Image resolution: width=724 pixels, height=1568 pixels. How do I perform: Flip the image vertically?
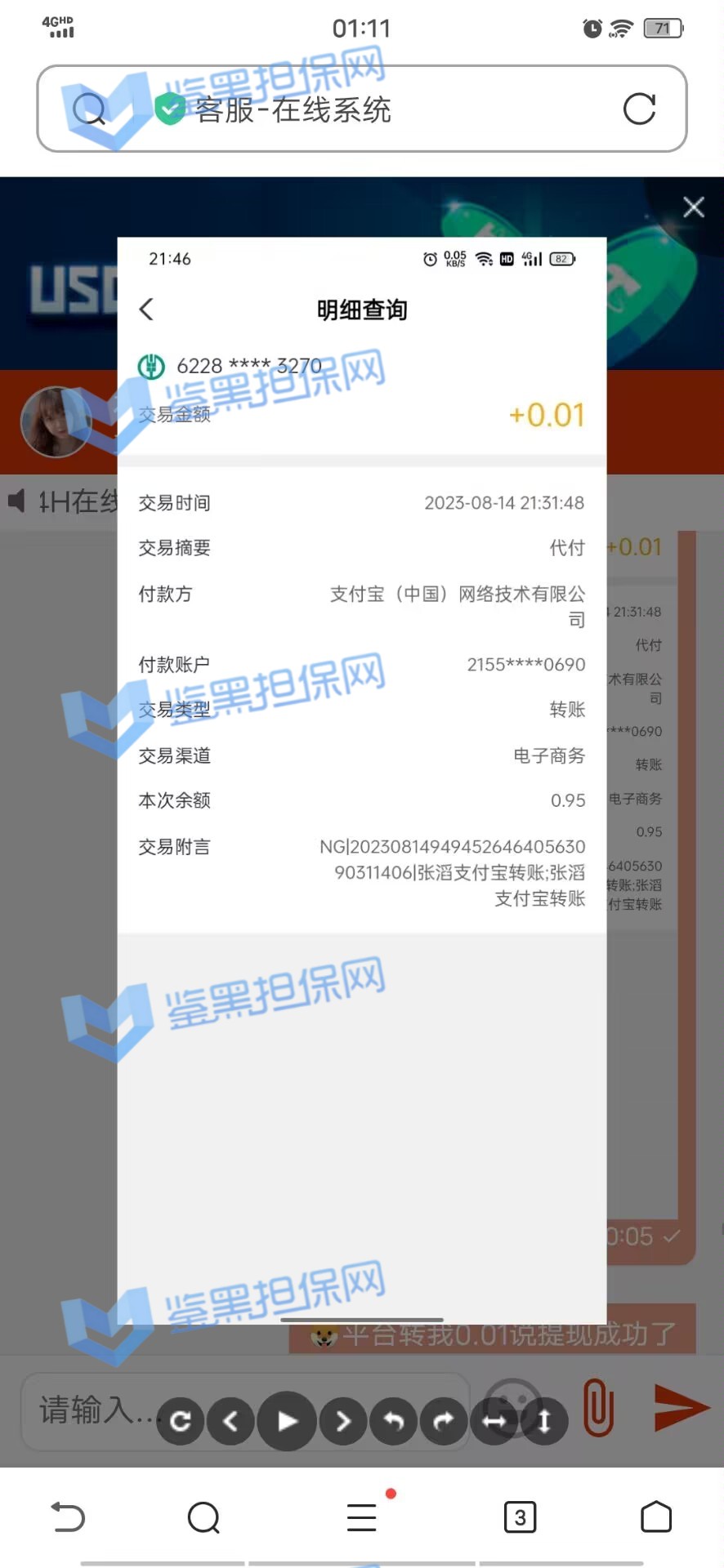click(544, 1422)
